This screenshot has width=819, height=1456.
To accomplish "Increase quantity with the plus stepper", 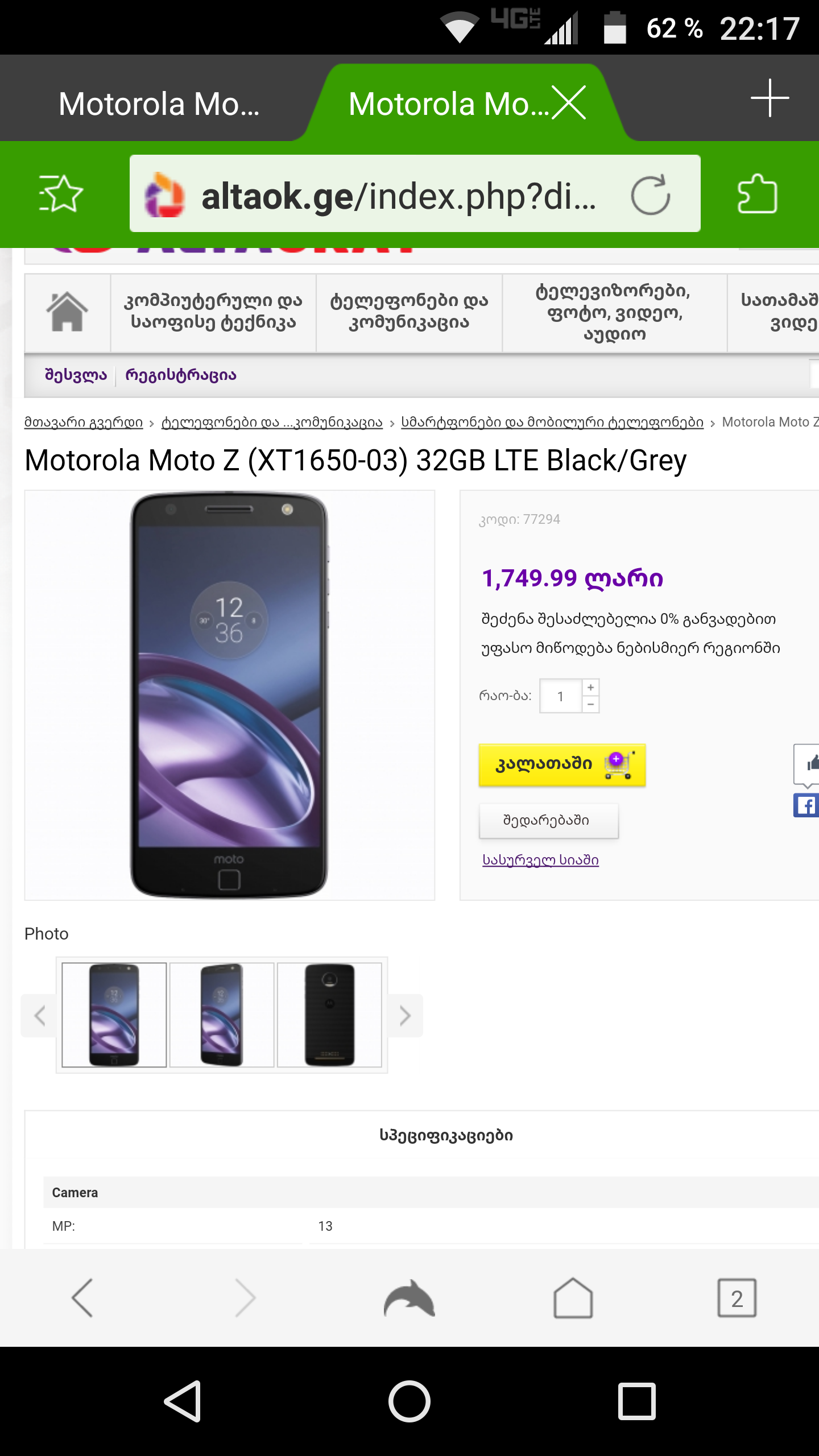I will coord(591,688).
